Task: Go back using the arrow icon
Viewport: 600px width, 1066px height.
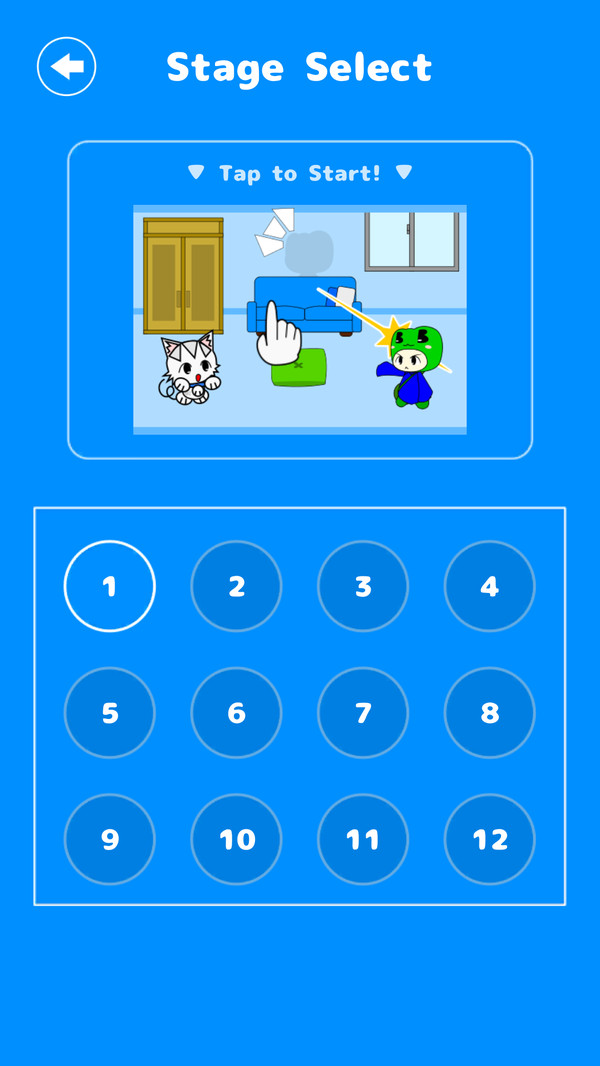Action: 67,67
